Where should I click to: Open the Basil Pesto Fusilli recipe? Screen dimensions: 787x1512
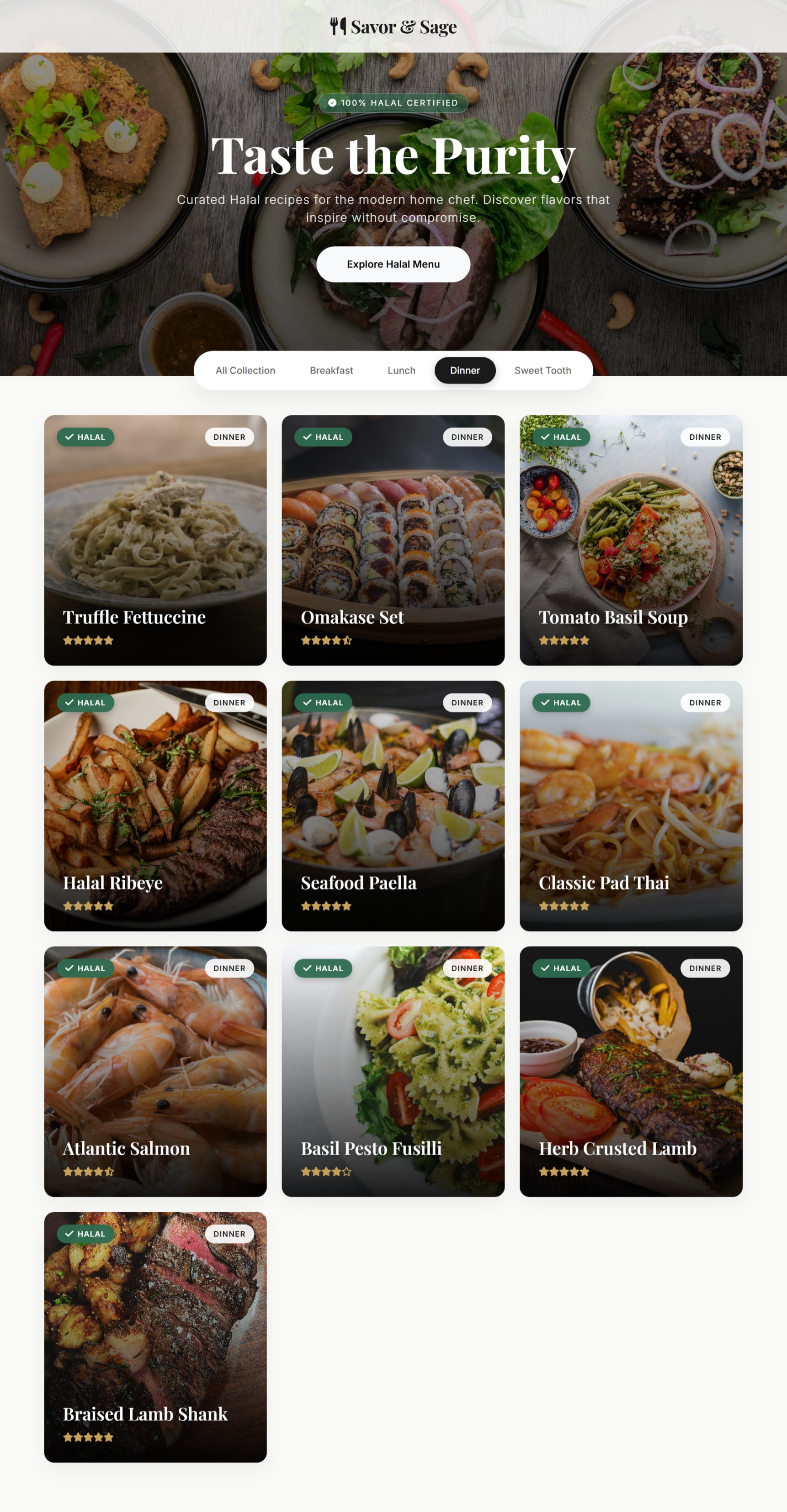click(x=393, y=1071)
